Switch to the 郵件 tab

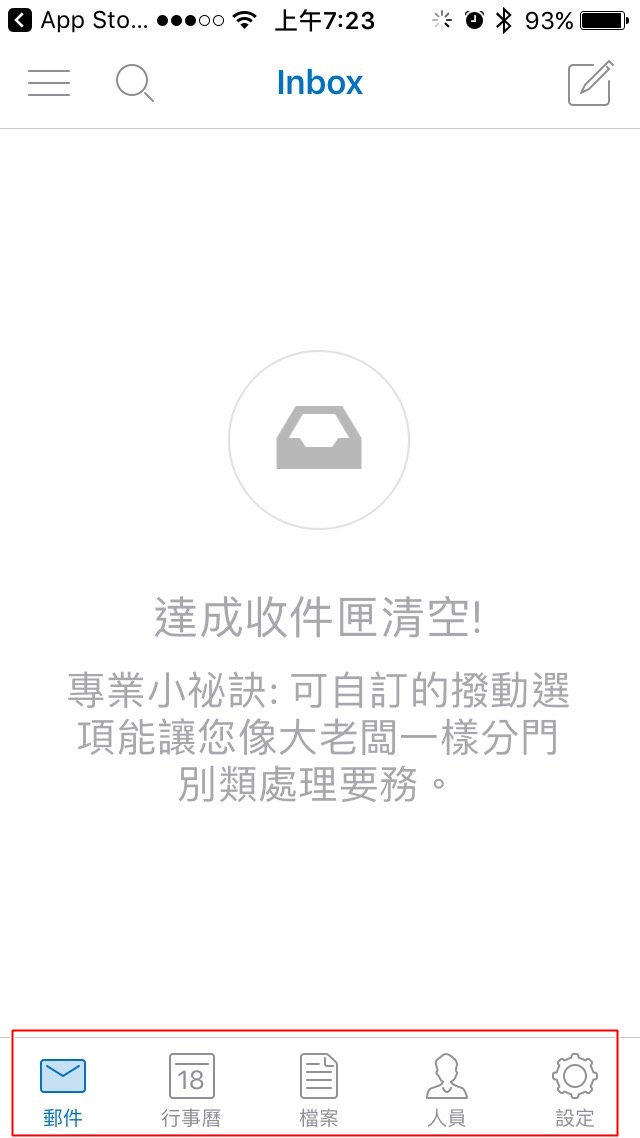point(63,1089)
